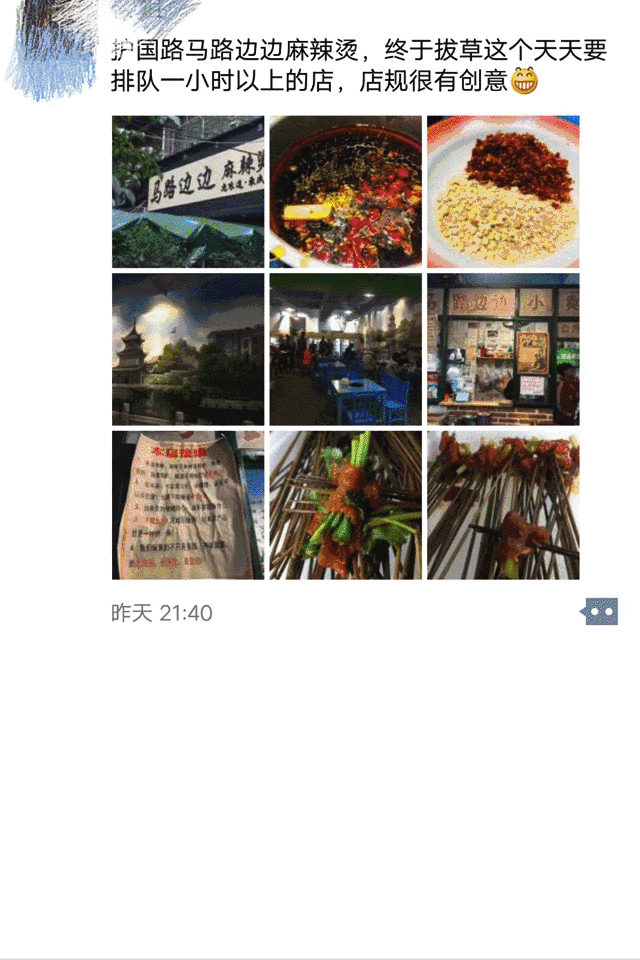Image resolution: width=640 pixels, height=960 pixels.
Task: Enlarge the last photo of meat skewers
Action: (503, 505)
